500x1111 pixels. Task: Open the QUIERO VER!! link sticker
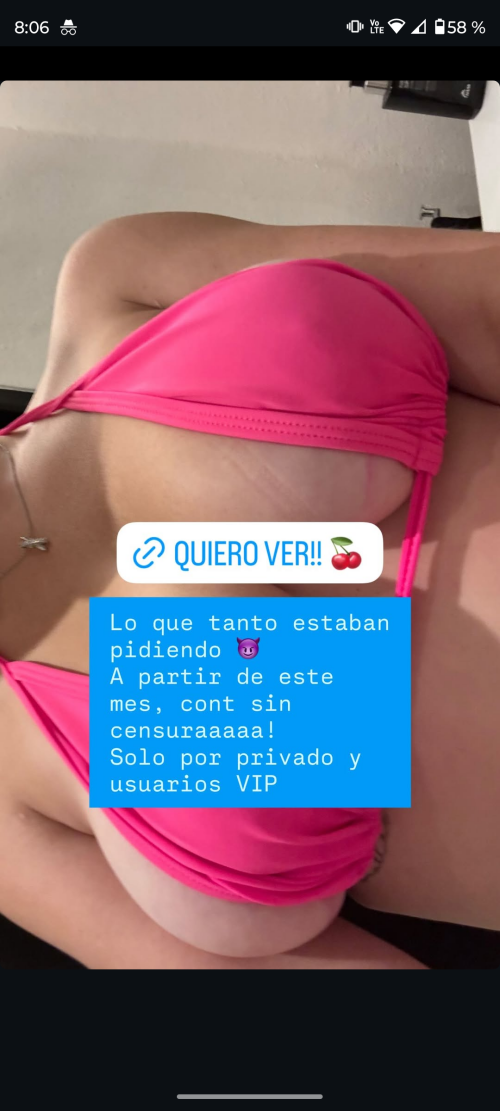tap(250, 553)
